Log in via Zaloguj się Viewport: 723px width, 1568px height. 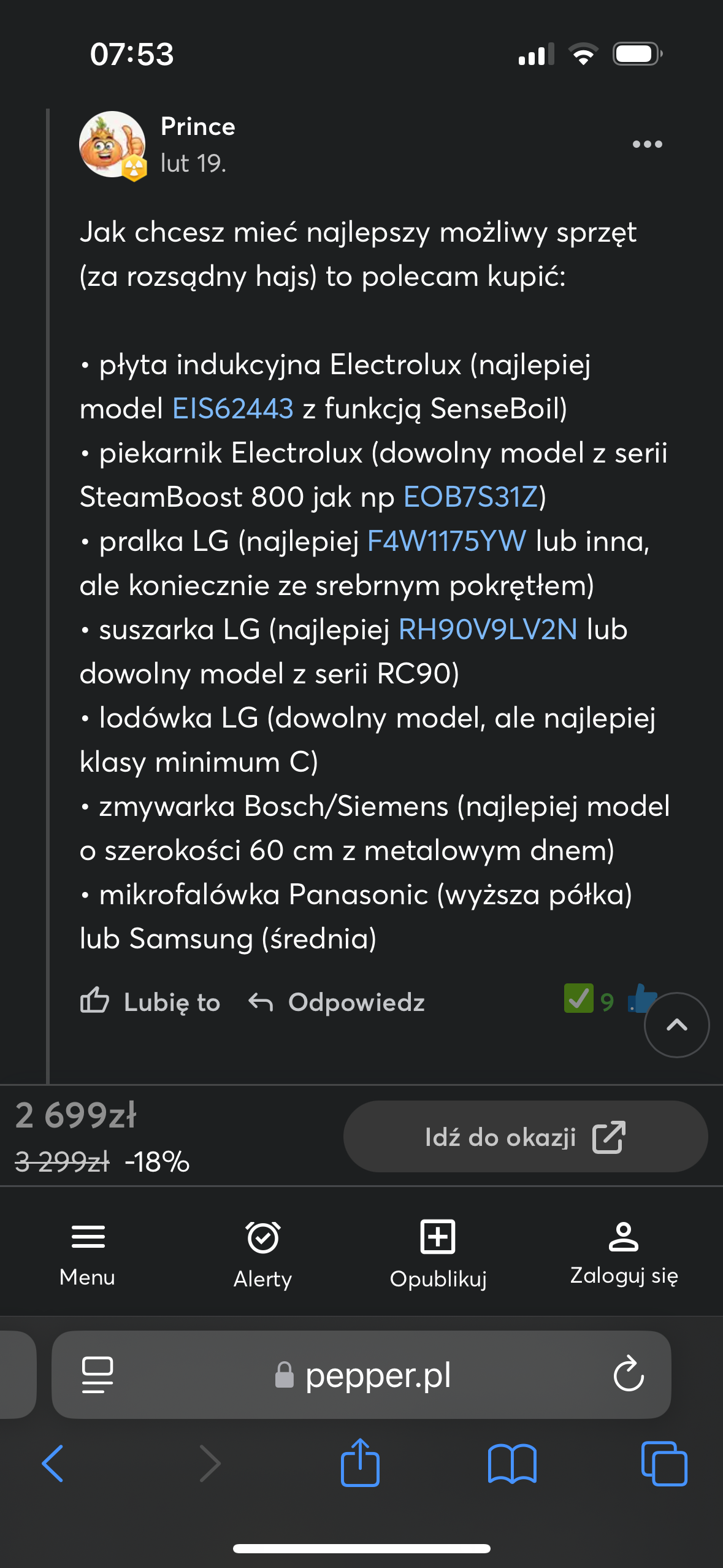coord(624,1251)
